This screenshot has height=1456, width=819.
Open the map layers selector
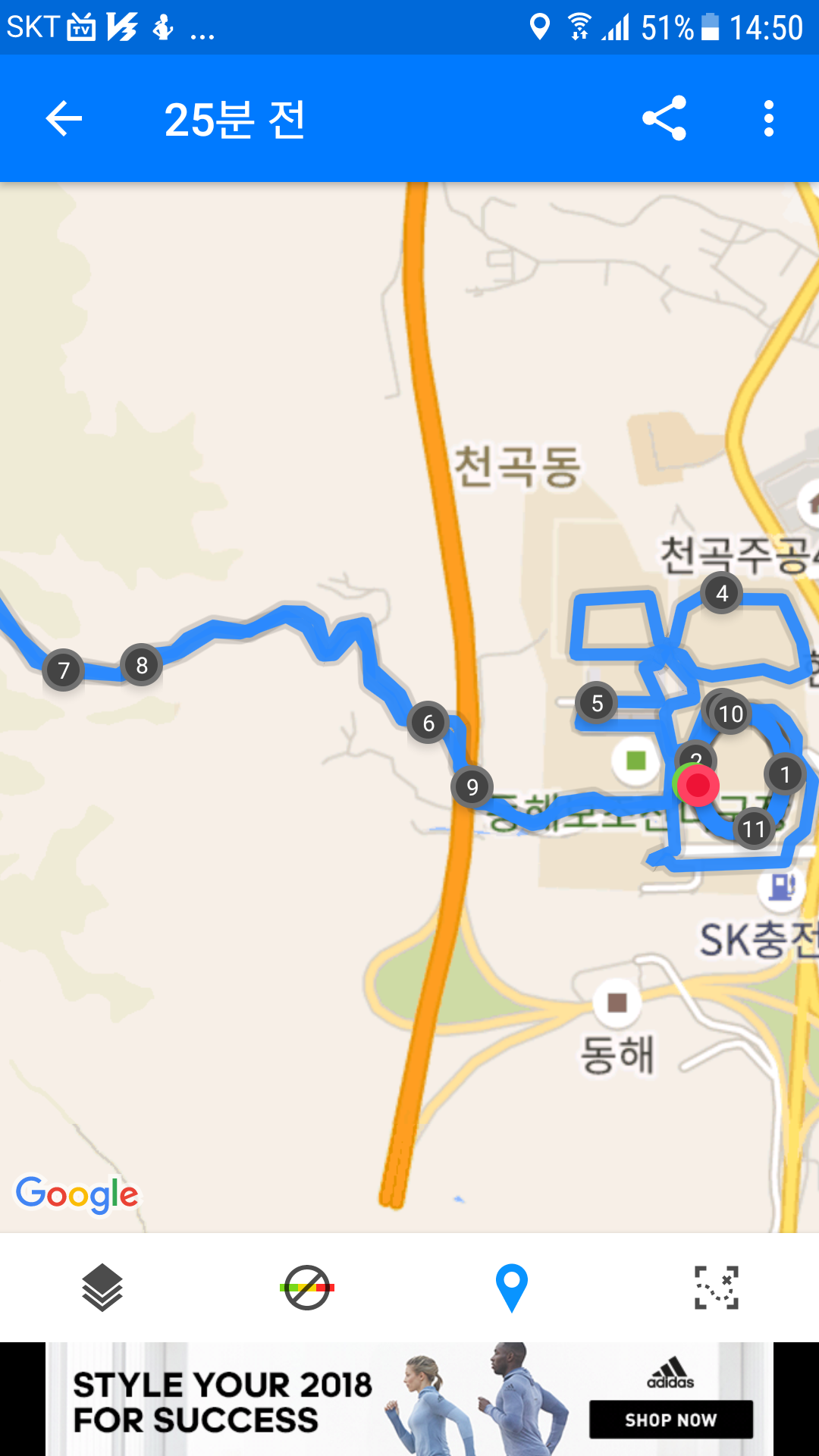tap(102, 1288)
